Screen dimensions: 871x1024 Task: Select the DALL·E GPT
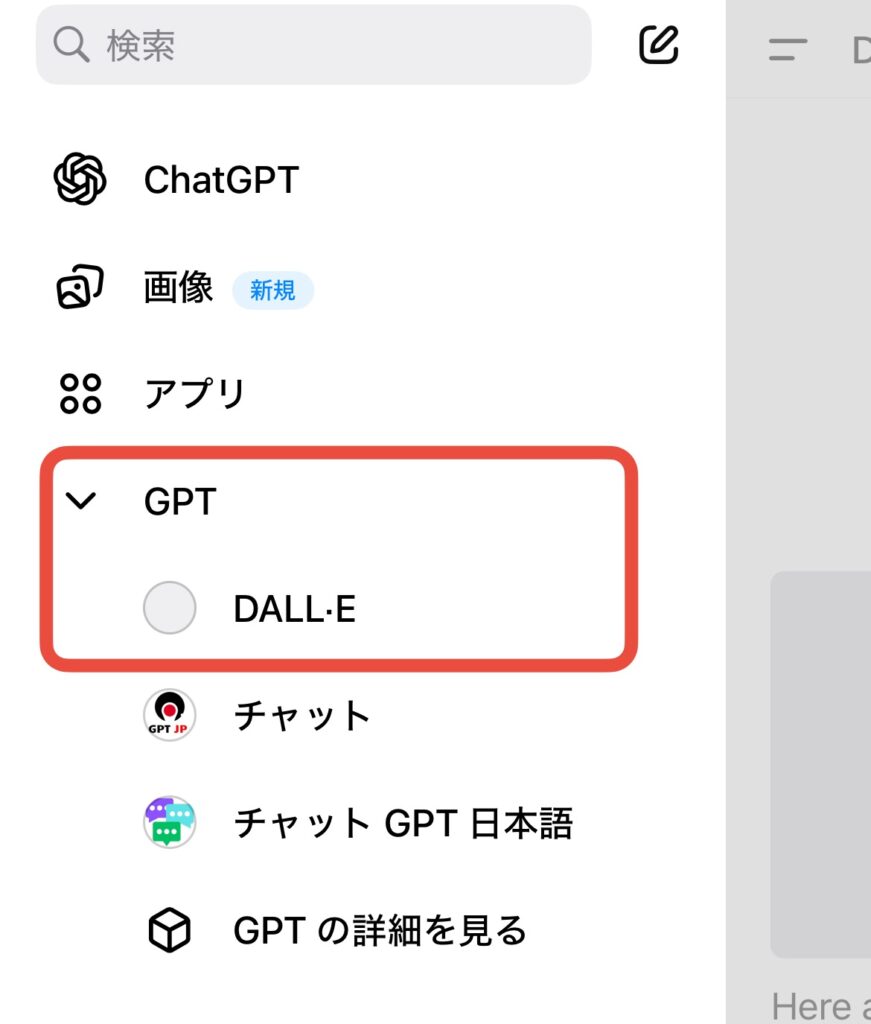[x=293, y=609]
